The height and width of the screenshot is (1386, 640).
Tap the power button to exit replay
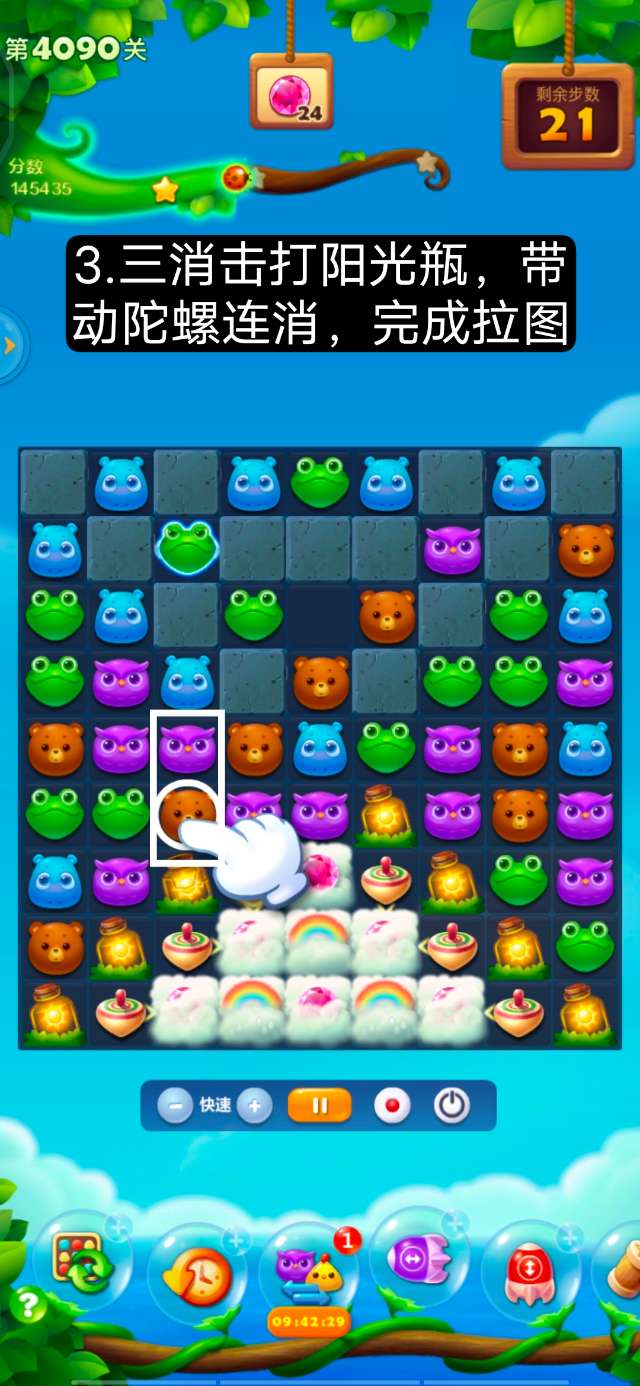tap(452, 1106)
